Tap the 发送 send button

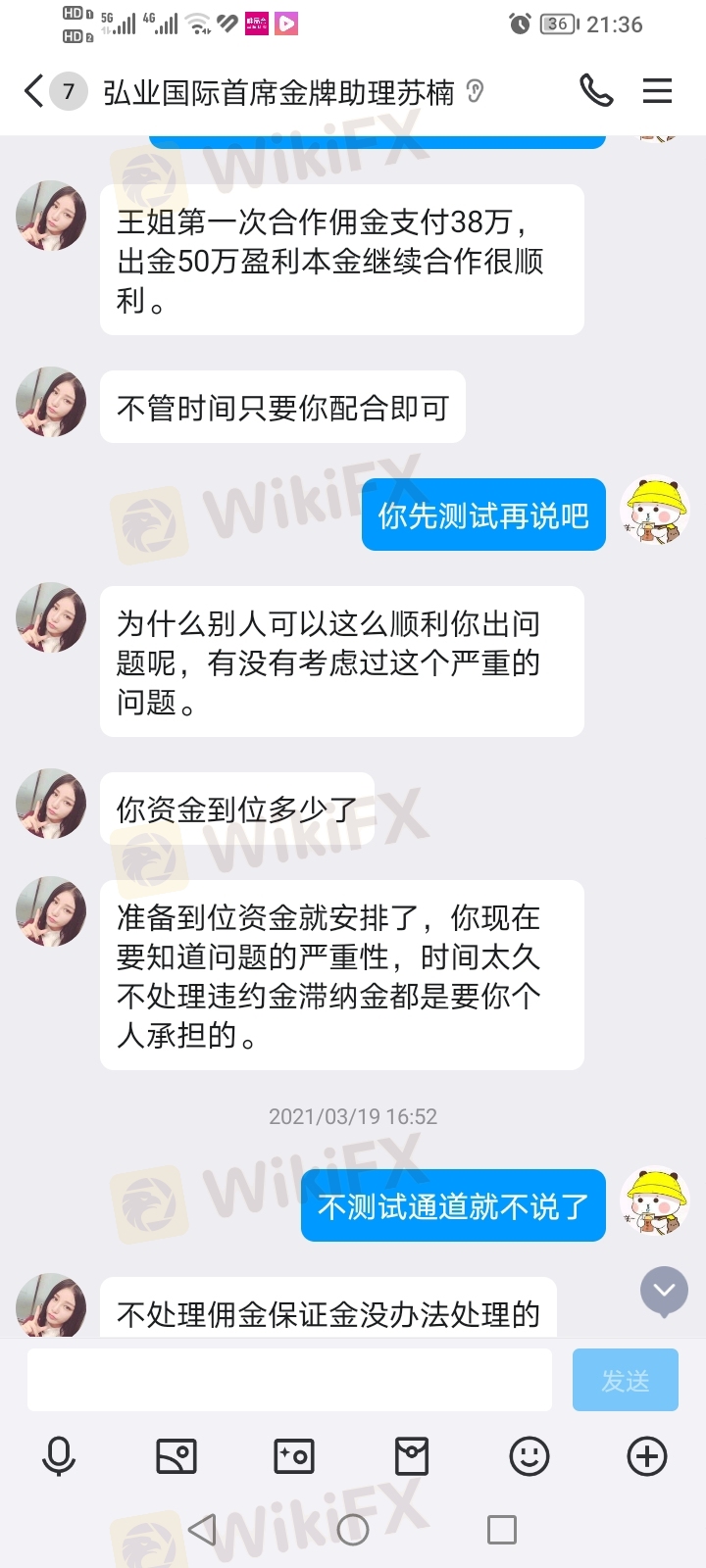click(626, 1380)
